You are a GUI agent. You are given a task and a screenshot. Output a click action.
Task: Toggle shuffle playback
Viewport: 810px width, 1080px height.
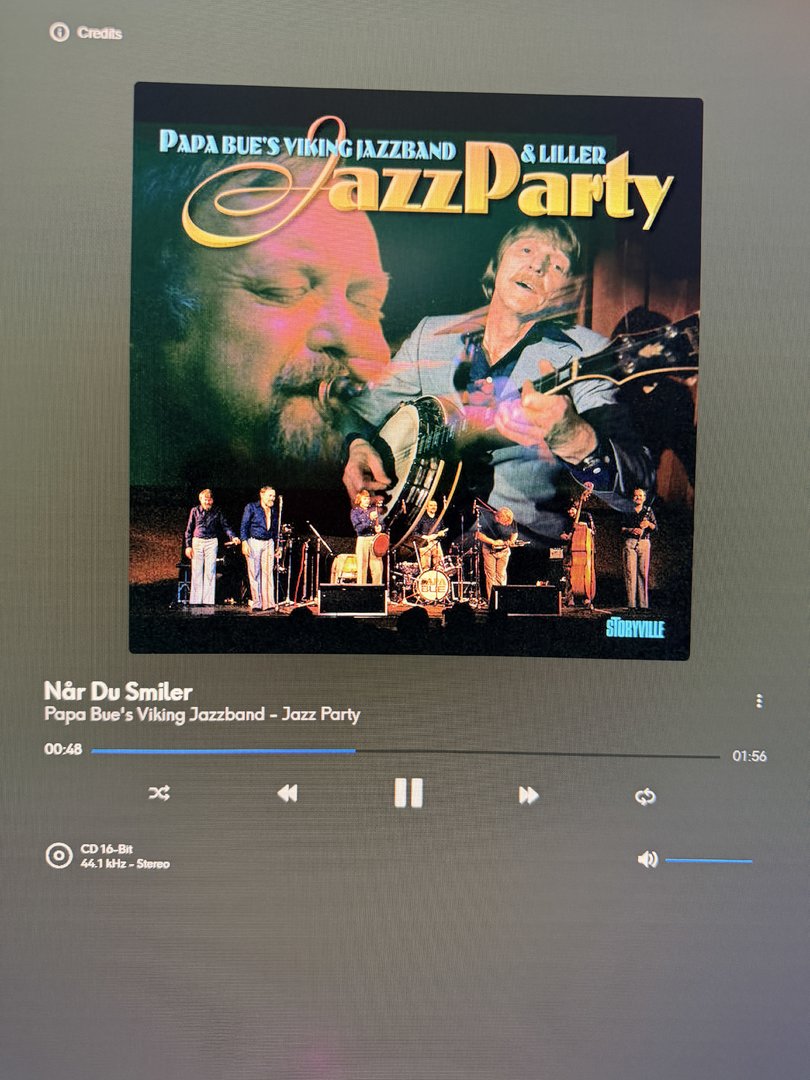[x=159, y=794]
